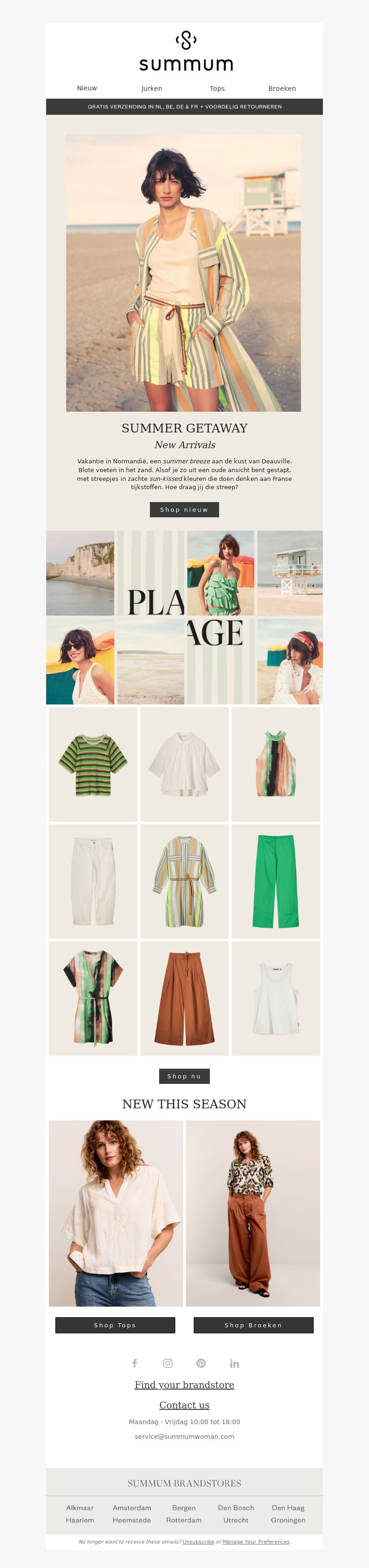Visit the Pinterest page
Image resolution: width=369 pixels, height=1568 pixels.
(x=201, y=1363)
